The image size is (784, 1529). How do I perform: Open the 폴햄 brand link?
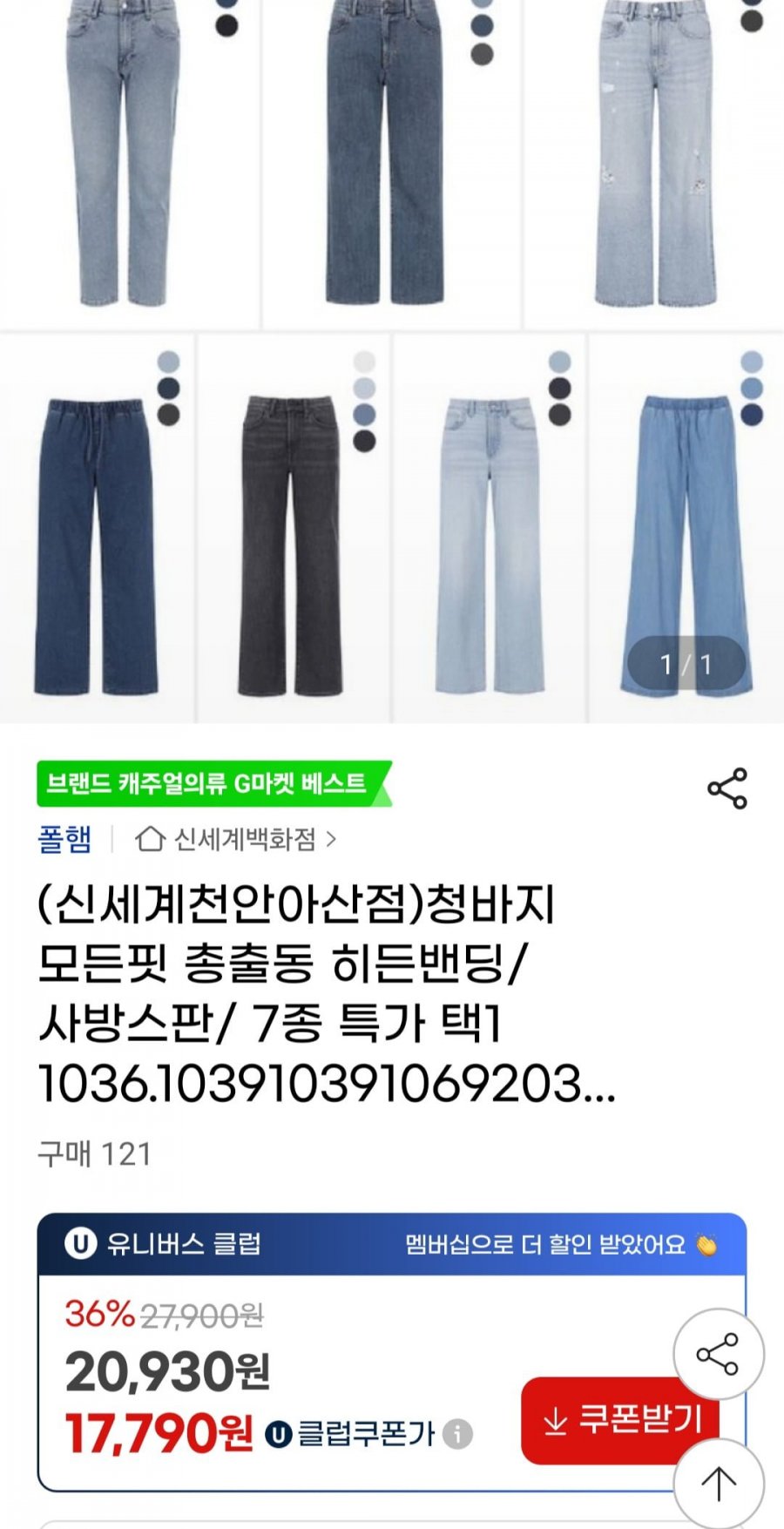[x=64, y=839]
